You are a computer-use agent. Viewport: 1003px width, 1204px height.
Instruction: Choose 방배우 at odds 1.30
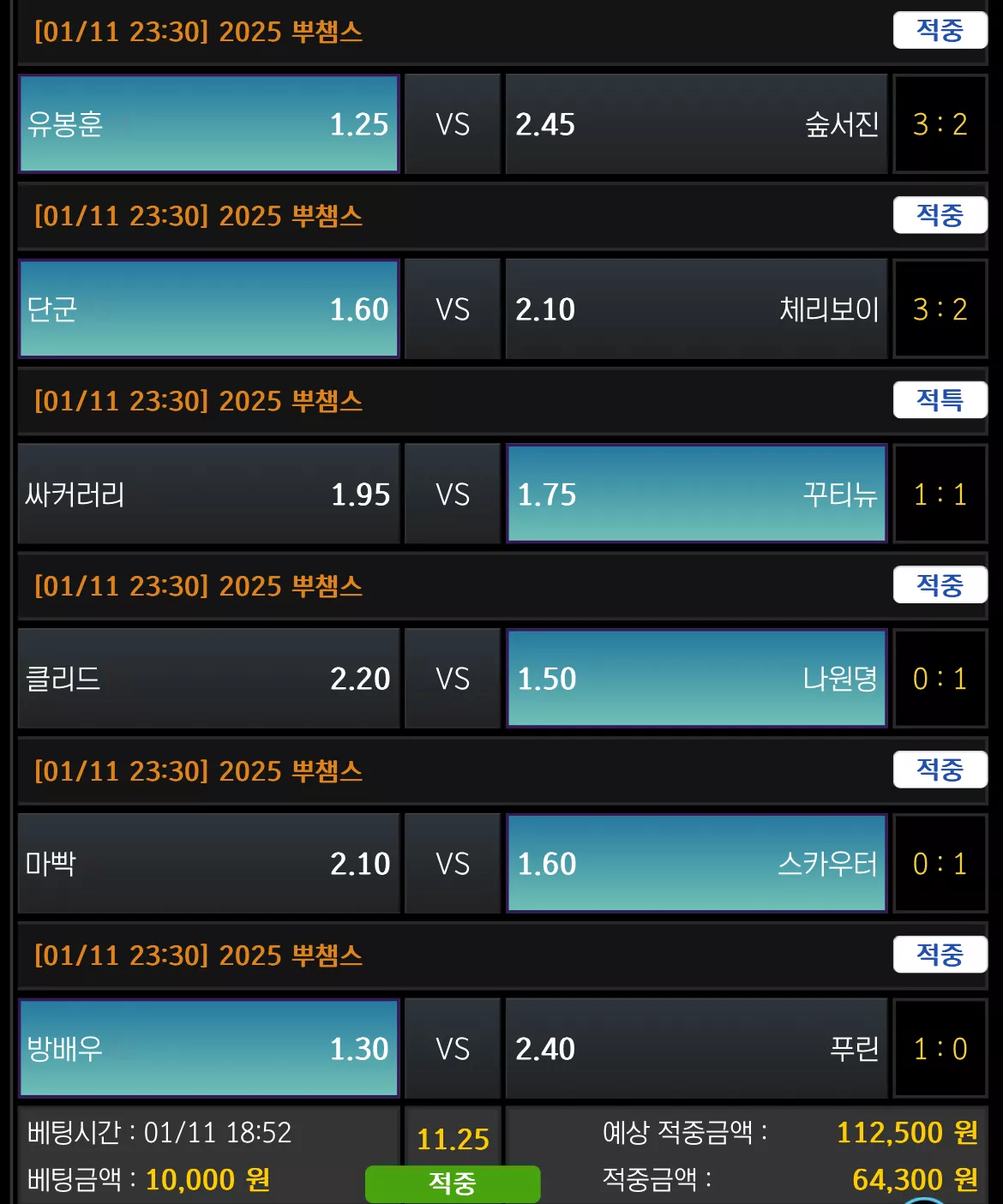pyautogui.click(x=209, y=1049)
